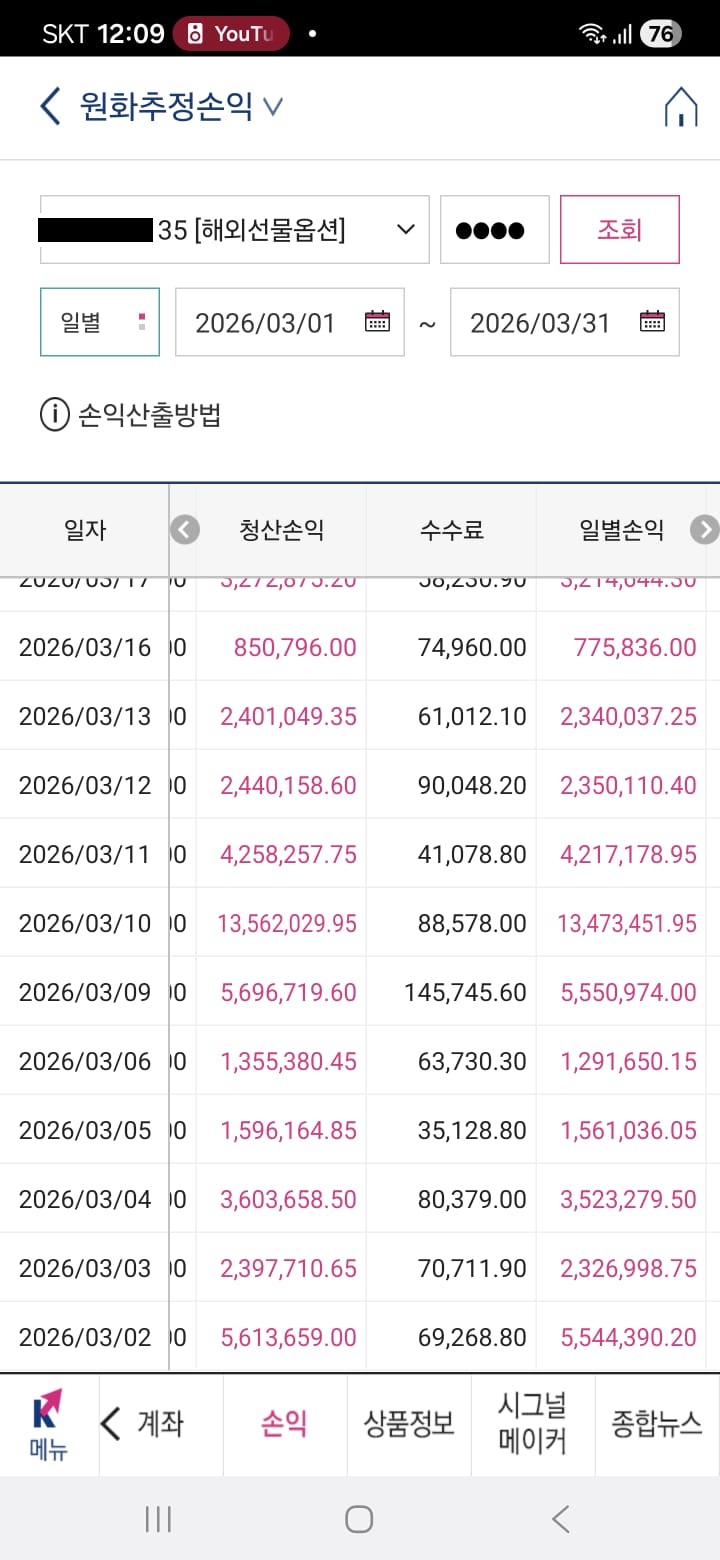The image size is (720, 1560).
Task: Open the 해외선물옵션 account selector
Action: tap(235, 230)
